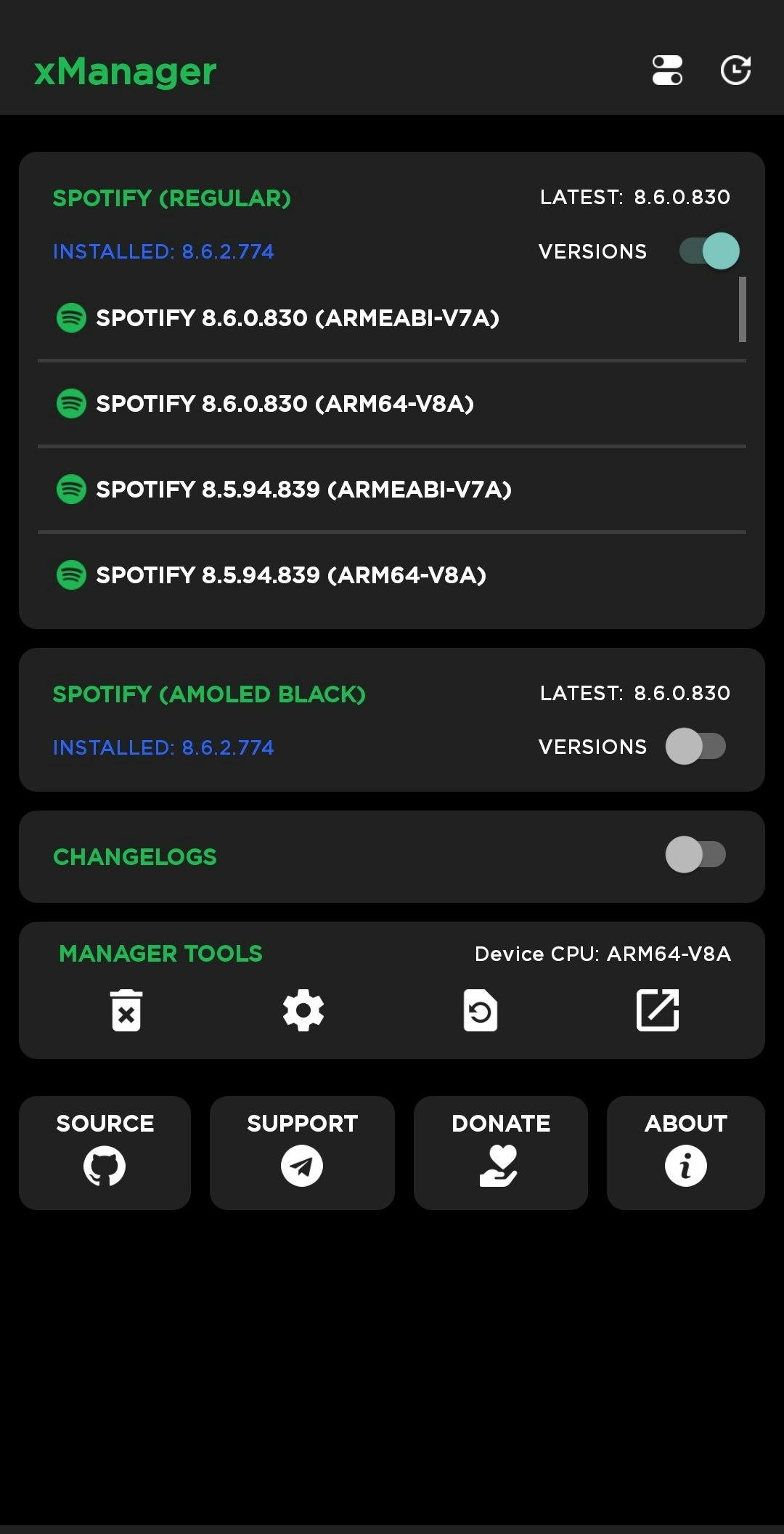Click the DONATE button

click(501, 1153)
